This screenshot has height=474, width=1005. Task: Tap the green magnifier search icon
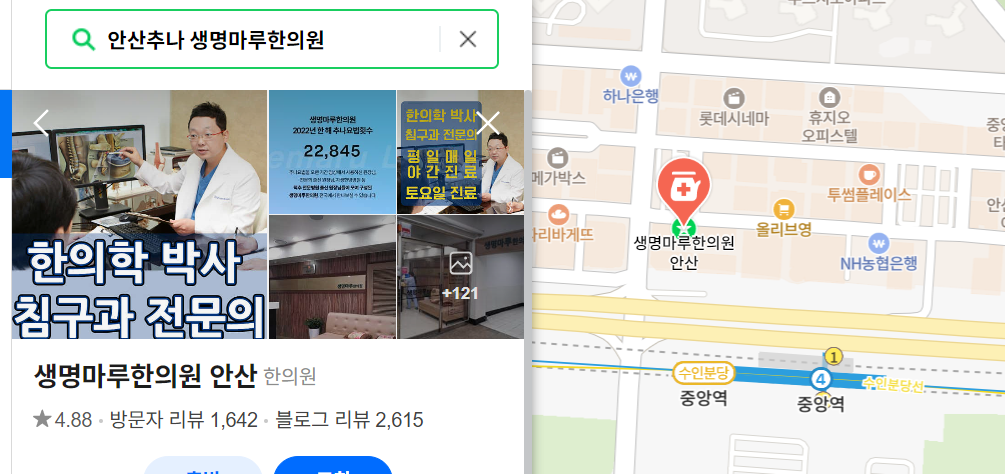83,40
